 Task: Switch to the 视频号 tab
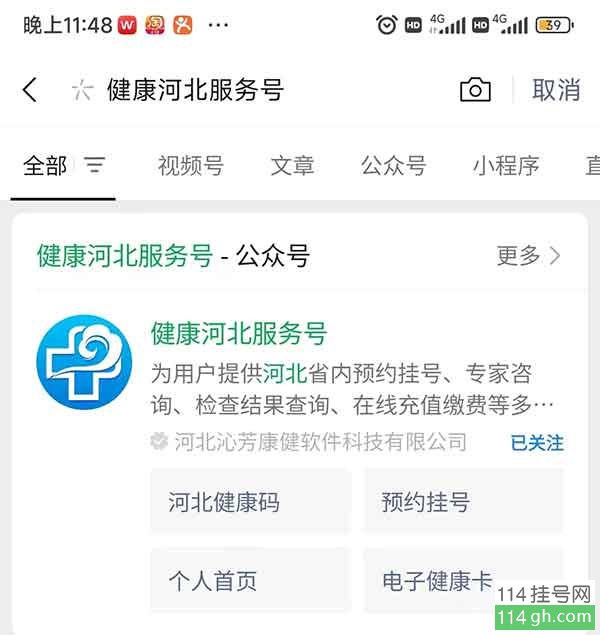[x=190, y=166]
